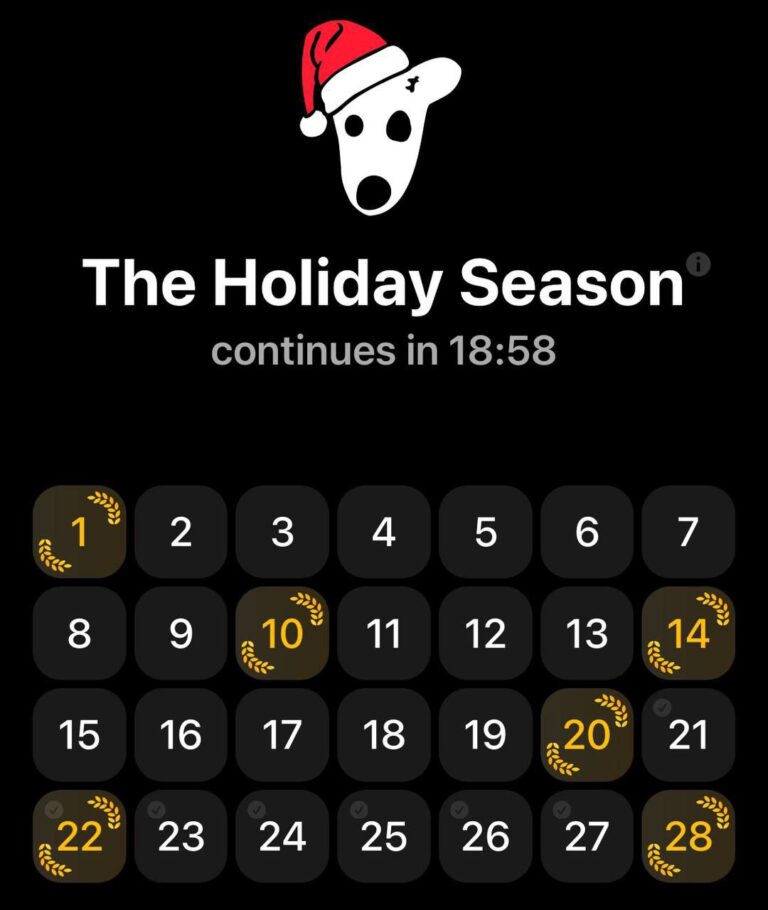This screenshot has height=910, width=768.
Task: Open highlighted day 14 tile
Action: pos(688,634)
